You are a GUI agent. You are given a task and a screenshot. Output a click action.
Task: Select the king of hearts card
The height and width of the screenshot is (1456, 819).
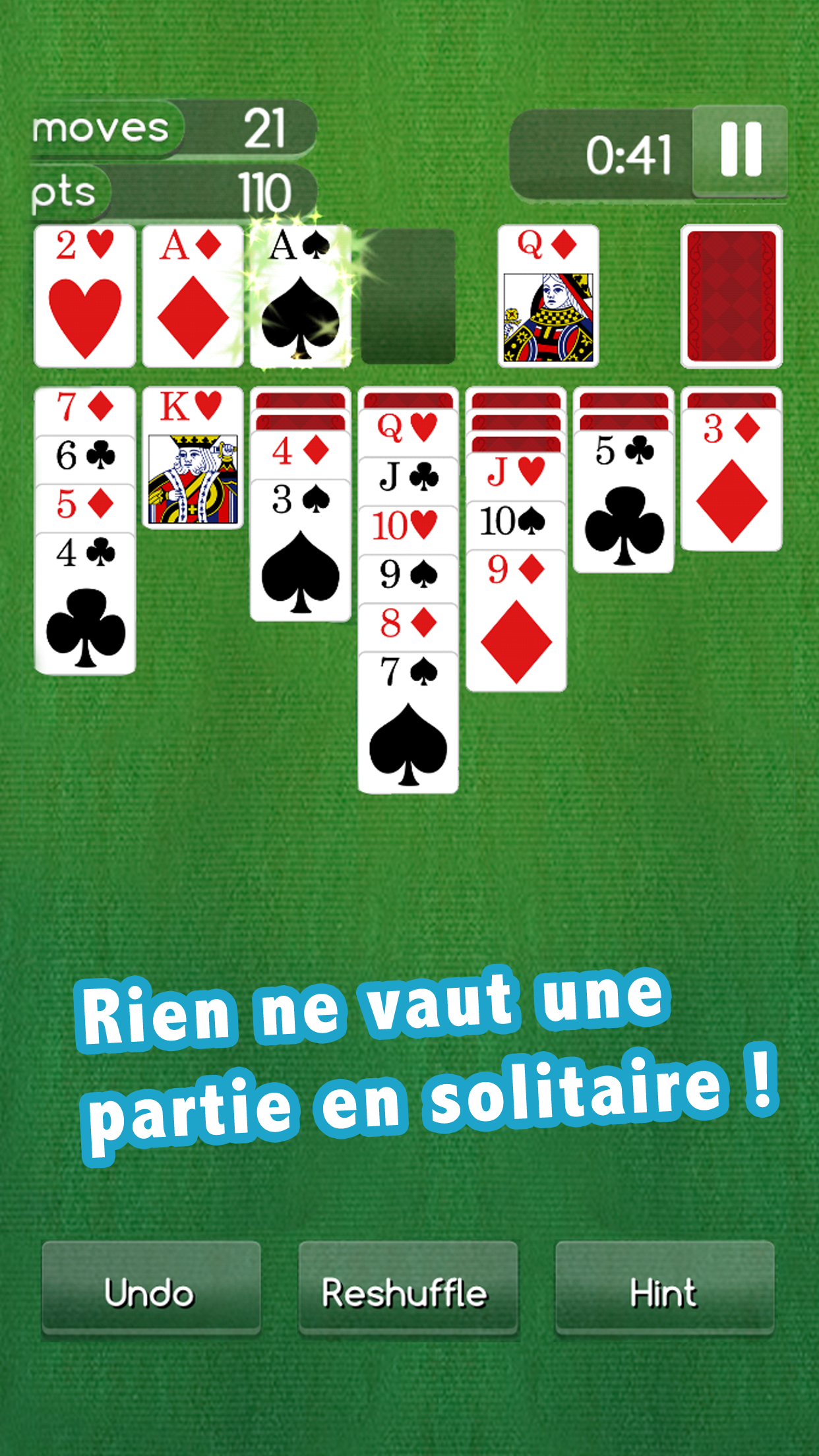click(x=193, y=458)
